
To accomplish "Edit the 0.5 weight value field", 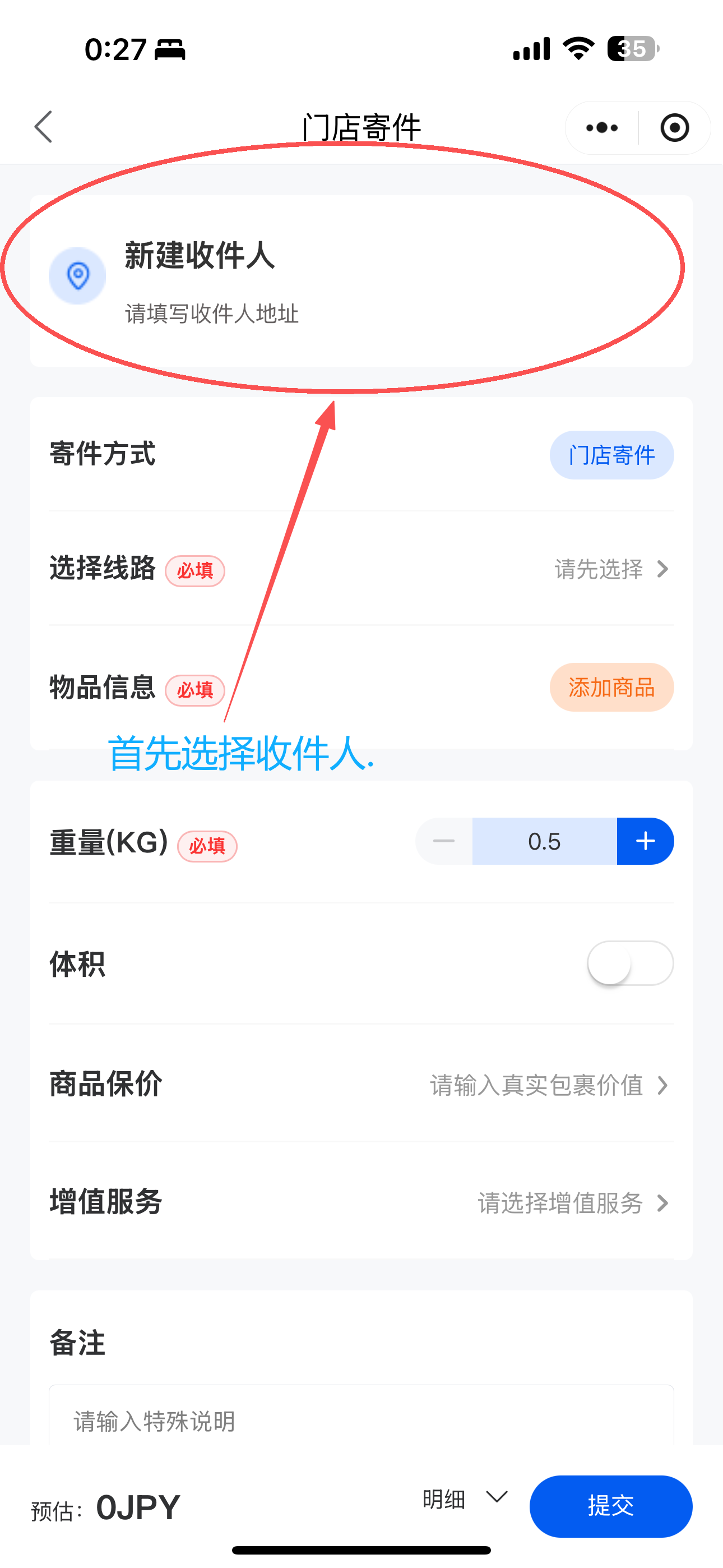I will (x=544, y=841).
